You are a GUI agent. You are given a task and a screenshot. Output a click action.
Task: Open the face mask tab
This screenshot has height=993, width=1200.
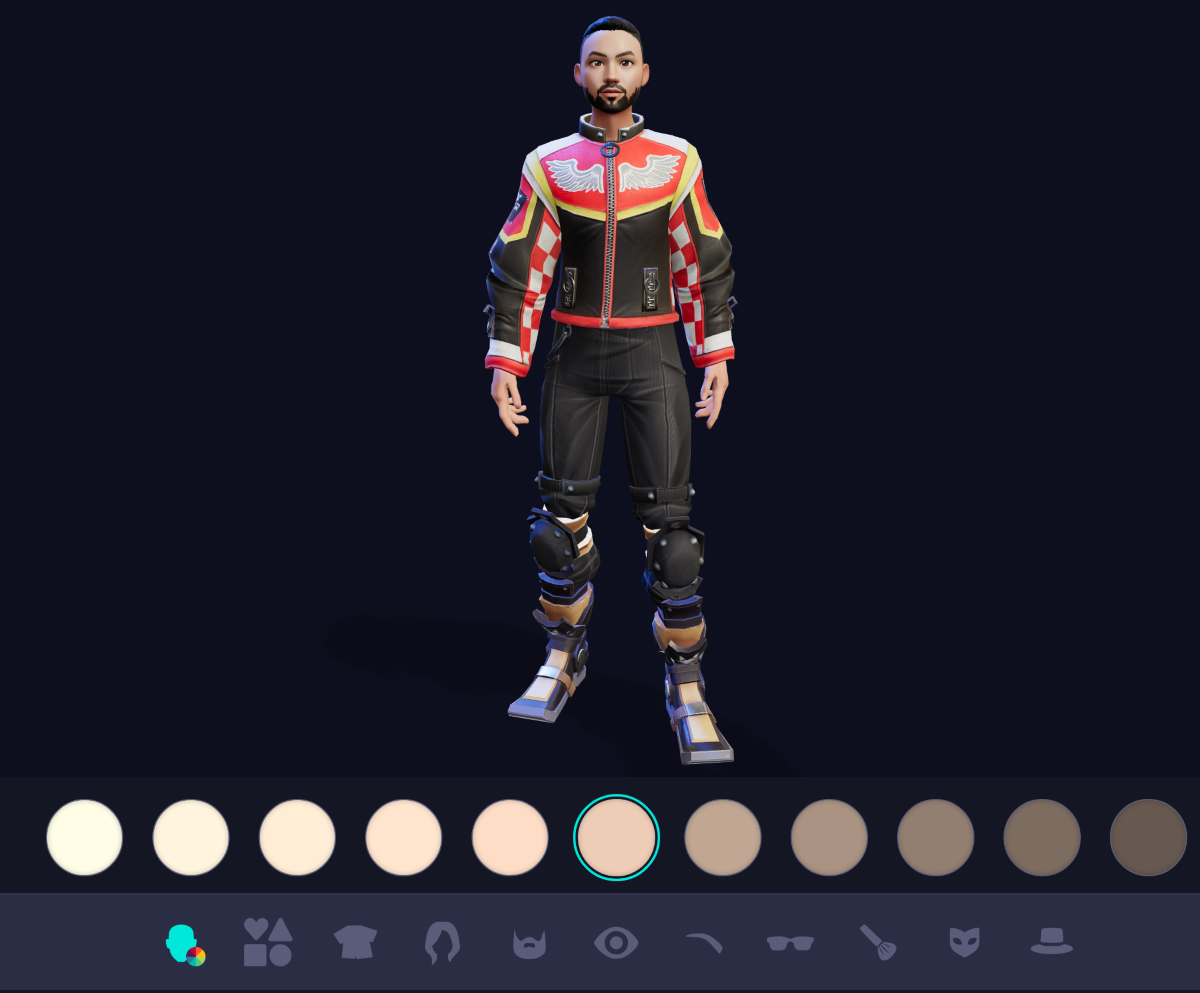[964, 942]
